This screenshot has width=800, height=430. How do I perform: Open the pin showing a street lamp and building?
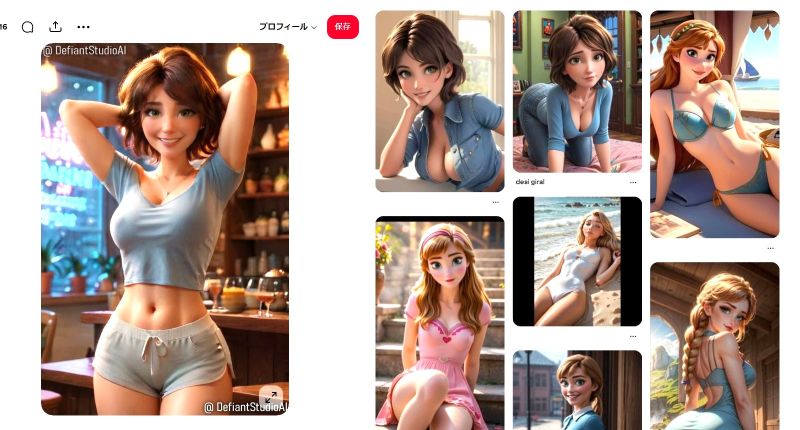[577, 390]
